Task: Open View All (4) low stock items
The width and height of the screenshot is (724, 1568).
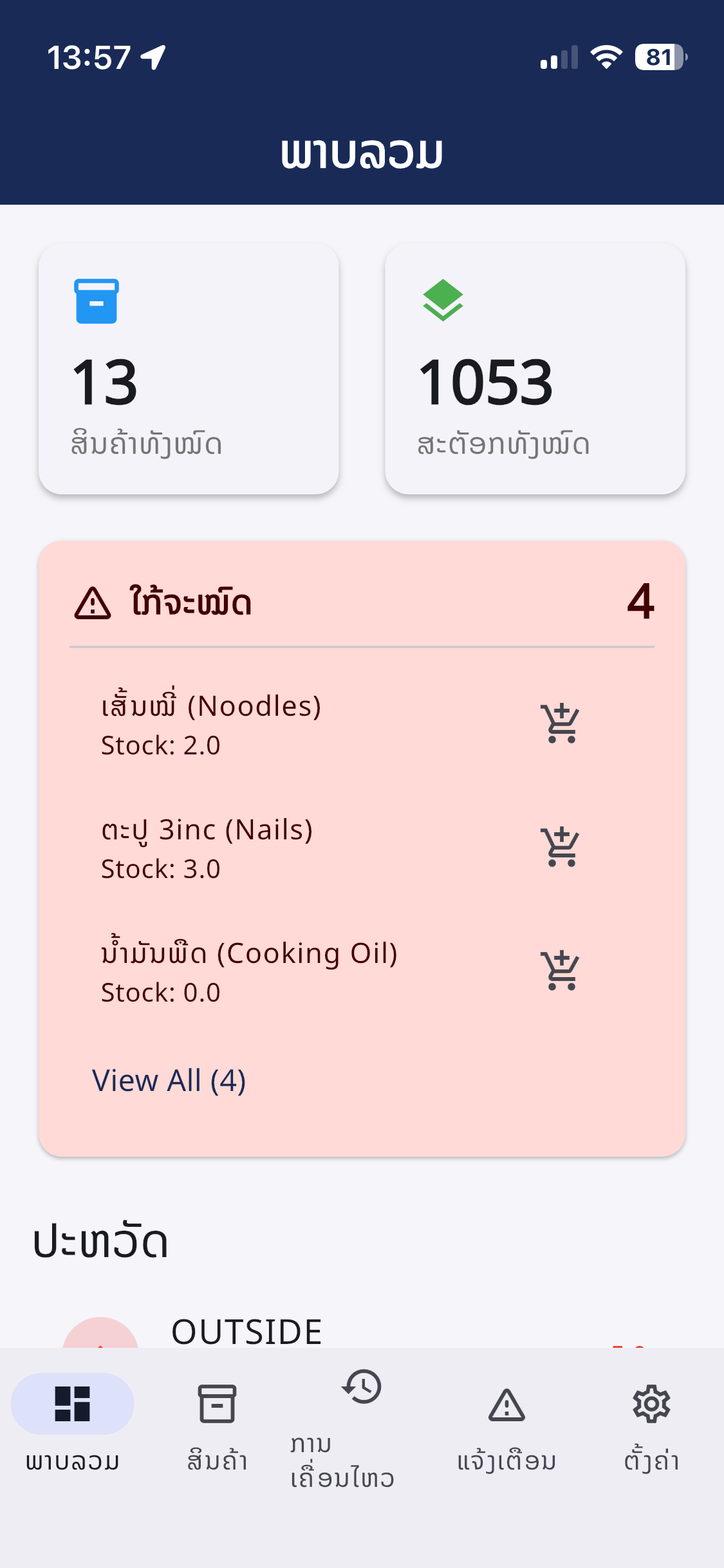Action: click(169, 1081)
